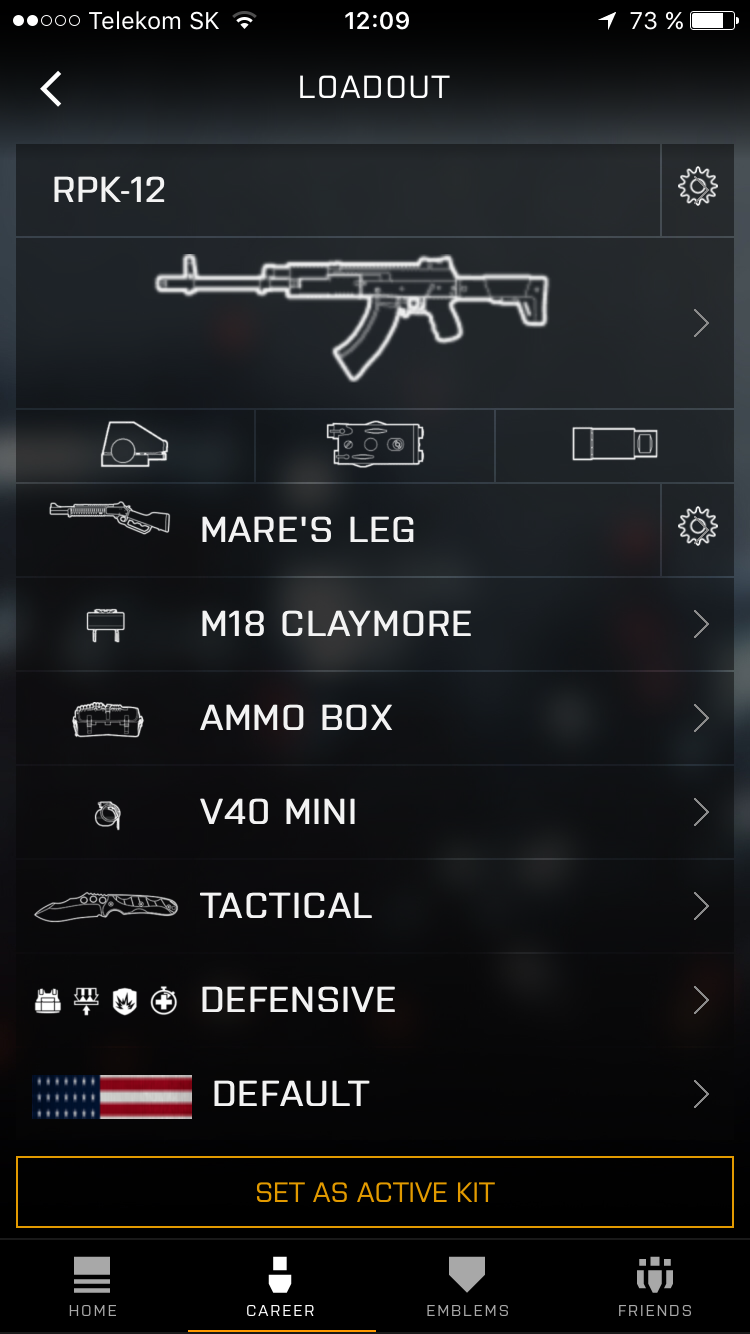Change the Mare's Leg sidearm
Image resolution: width=750 pixels, height=1334 pixels.
(x=338, y=529)
